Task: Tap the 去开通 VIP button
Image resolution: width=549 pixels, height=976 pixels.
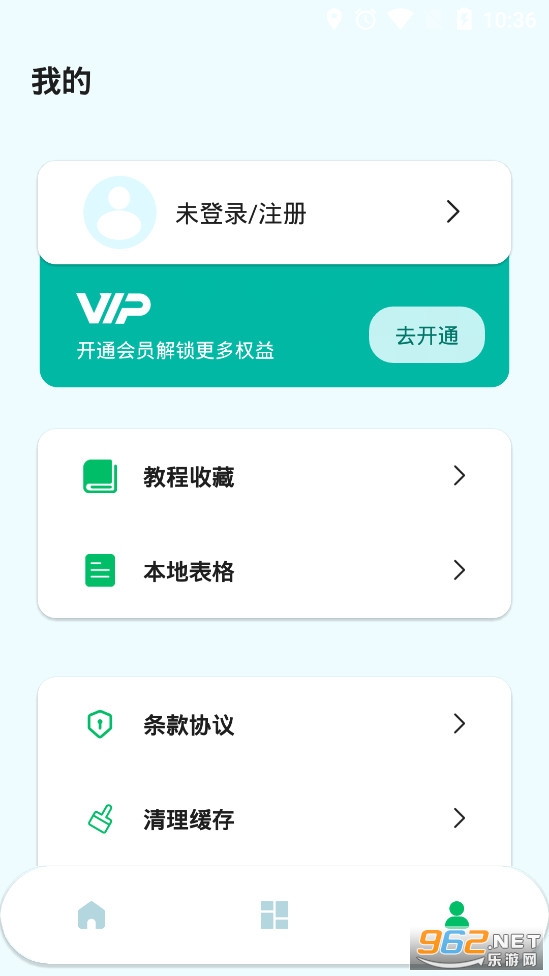Action: [427, 336]
